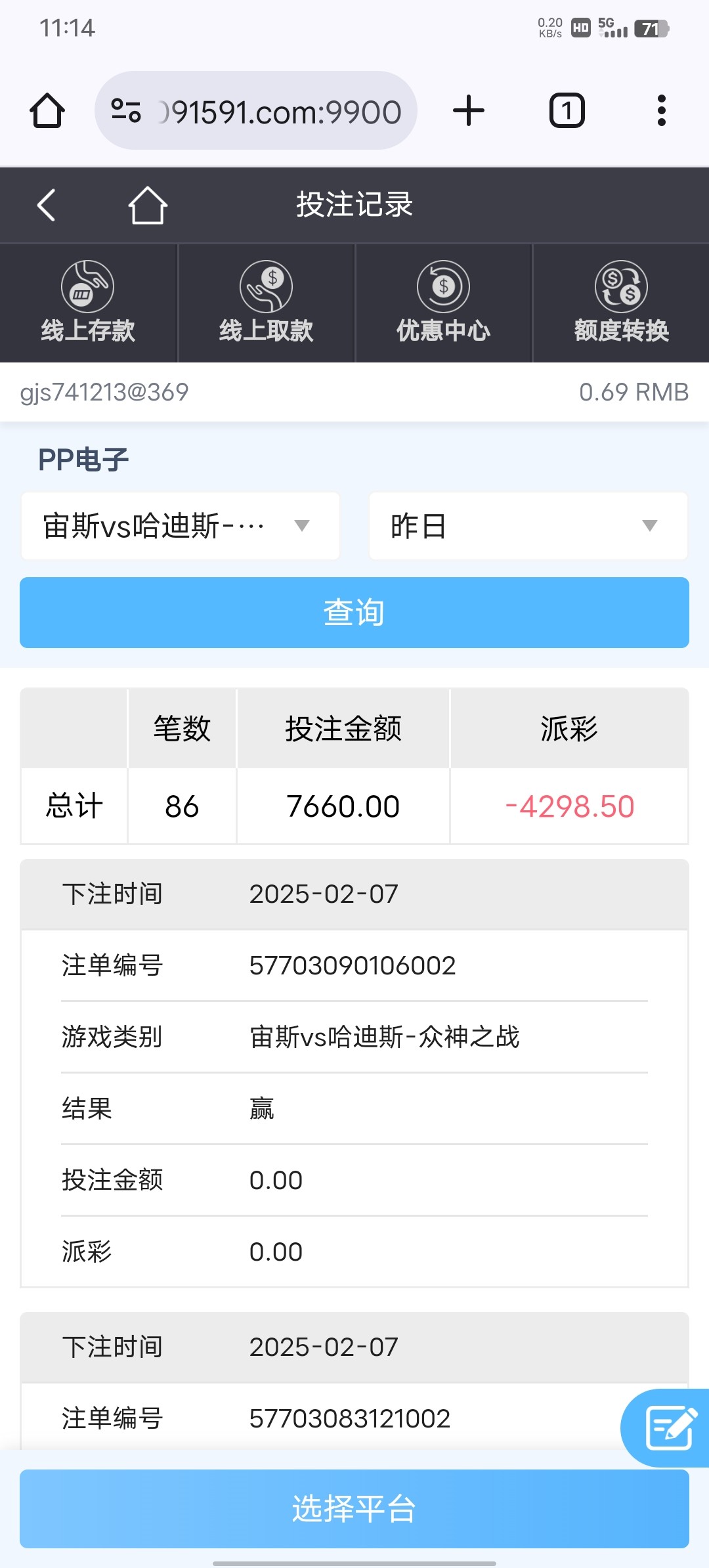Viewport: 709px width, 1568px height.
Task: Open the browser overflow menu
Action: pos(662,110)
